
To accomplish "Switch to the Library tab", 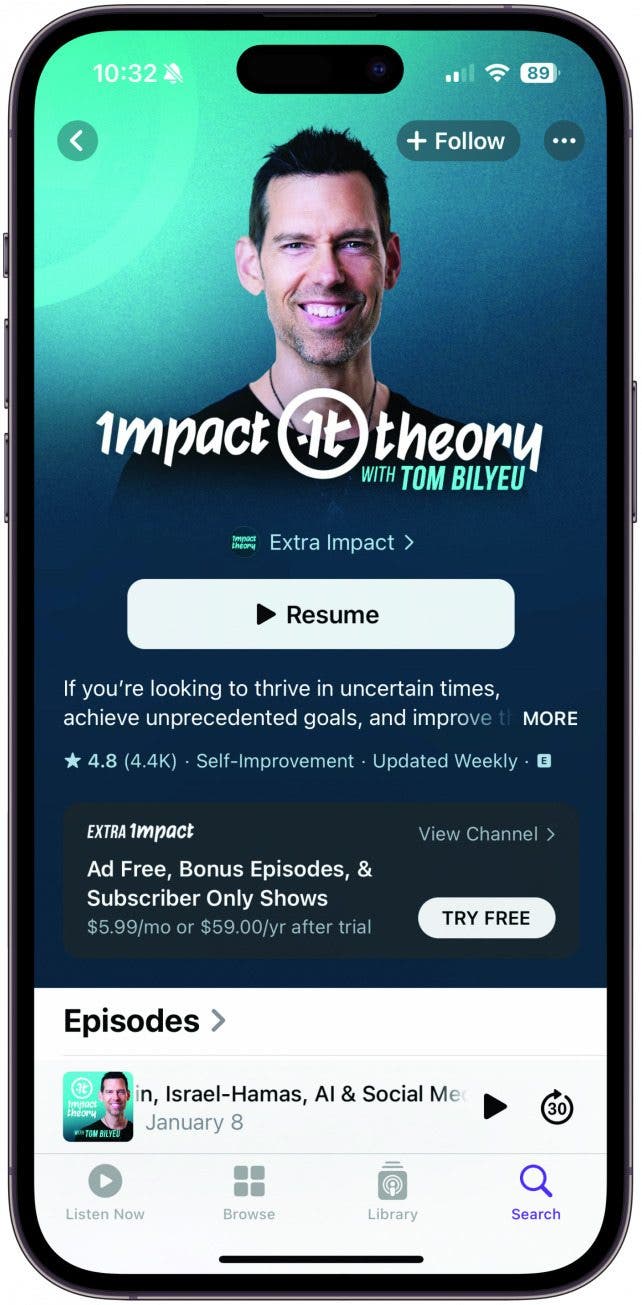I will click(392, 1192).
